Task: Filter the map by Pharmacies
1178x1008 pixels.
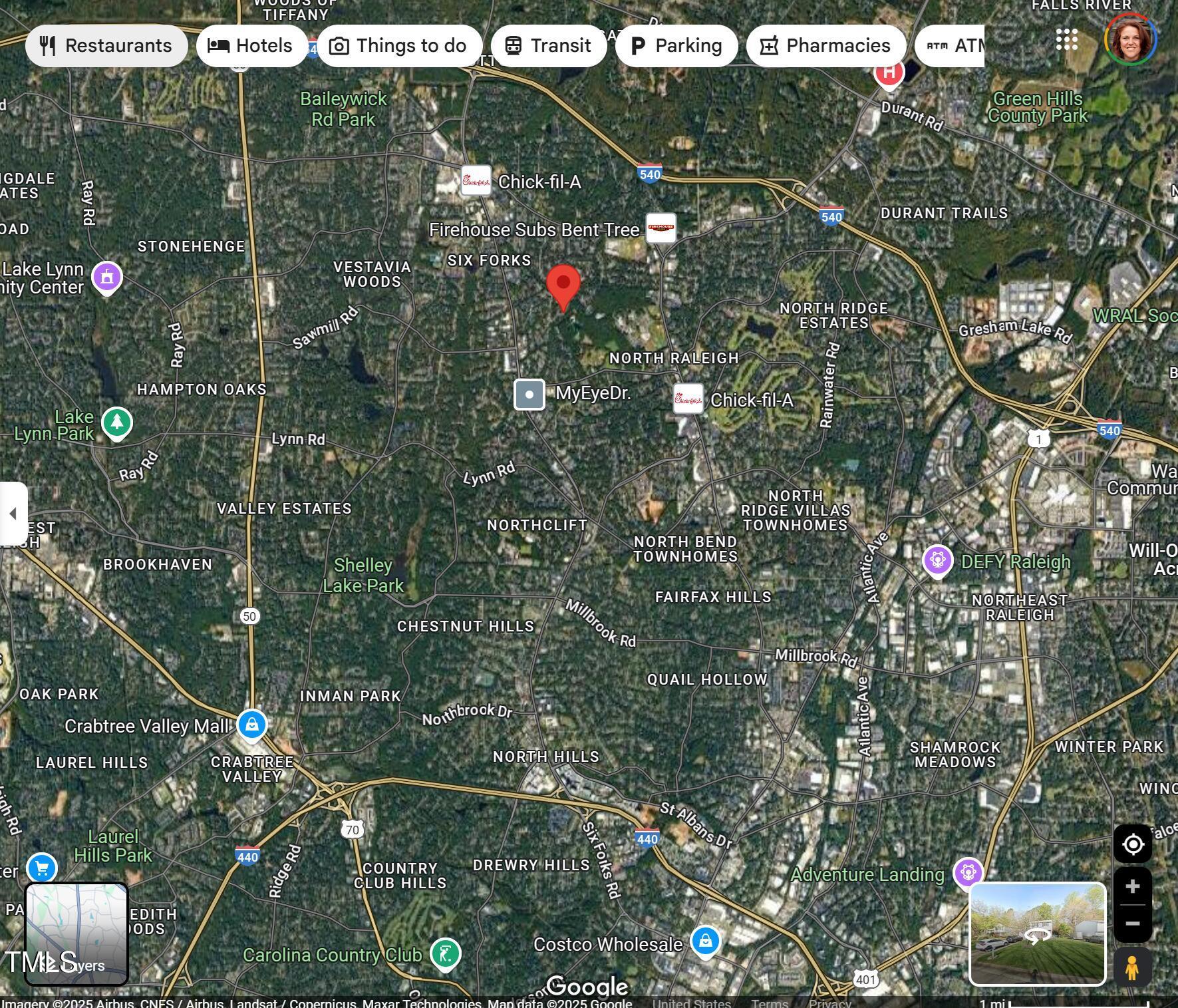Action: pos(826,46)
